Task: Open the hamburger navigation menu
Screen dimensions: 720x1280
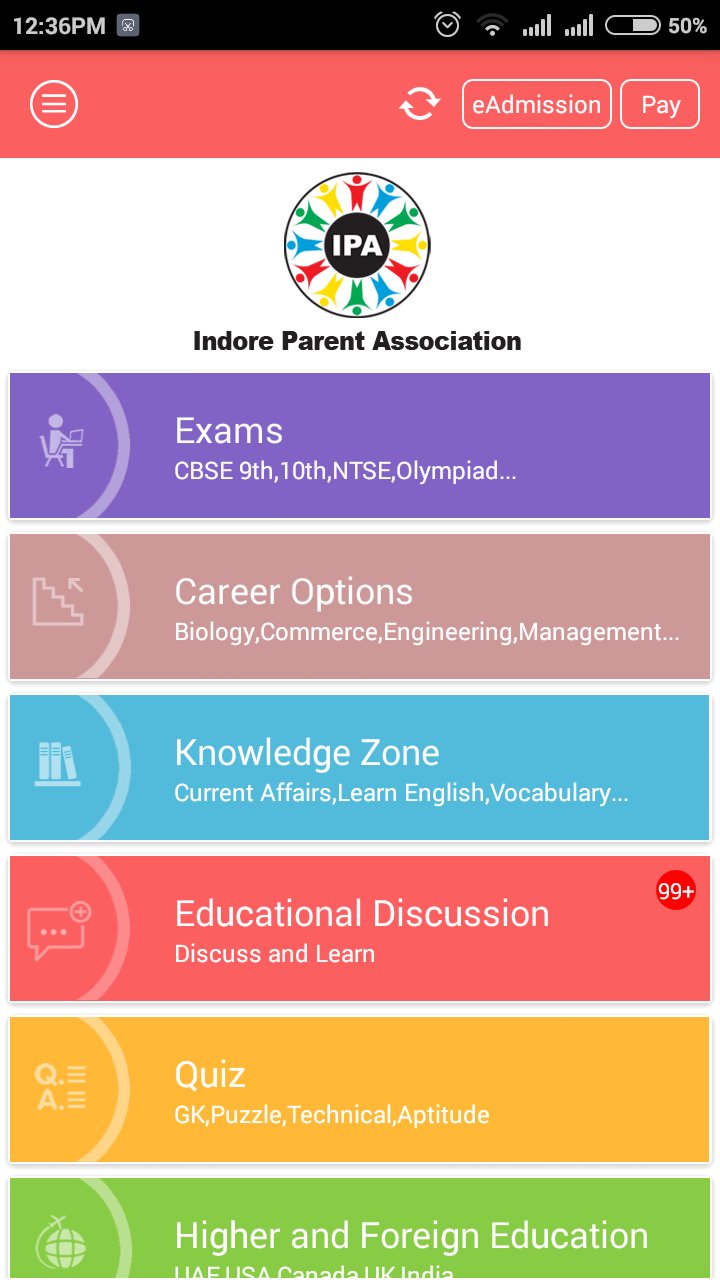Action: click(54, 103)
